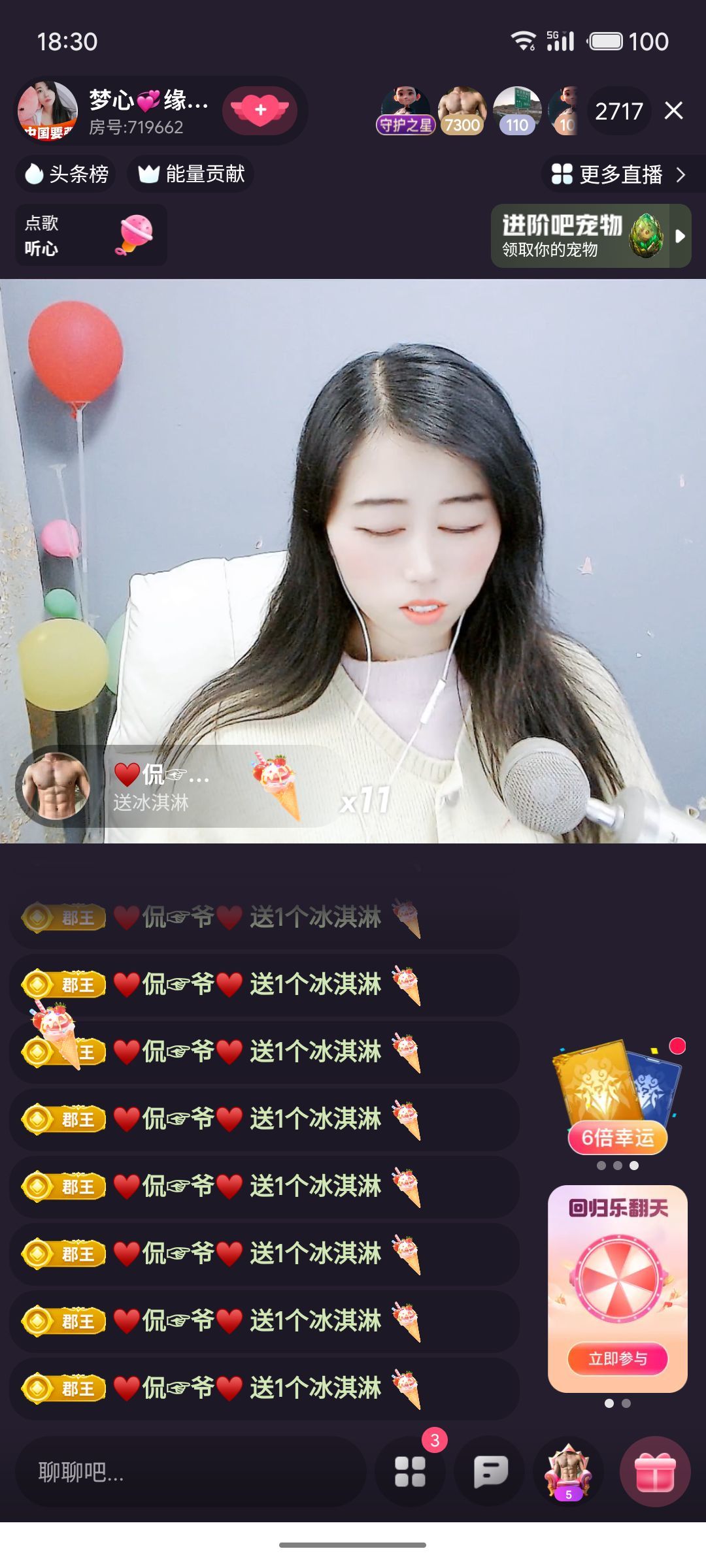Open the gift panel via pink gift icon
The image size is (706, 1568).
pos(655,1471)
